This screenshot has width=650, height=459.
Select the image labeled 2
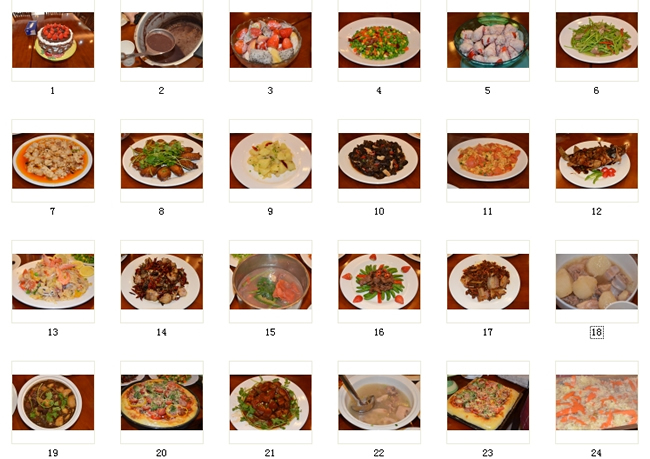pyautogui.click(x=161, y=40)
